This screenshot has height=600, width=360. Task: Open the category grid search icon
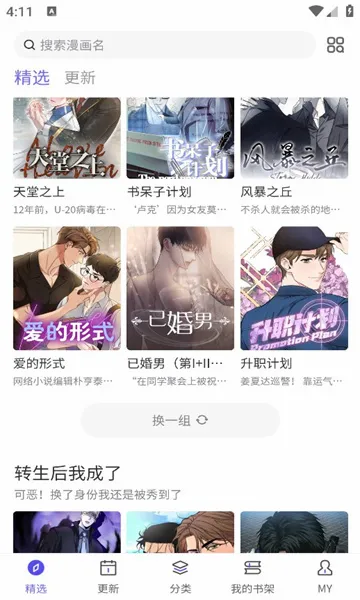click(336, 45)
